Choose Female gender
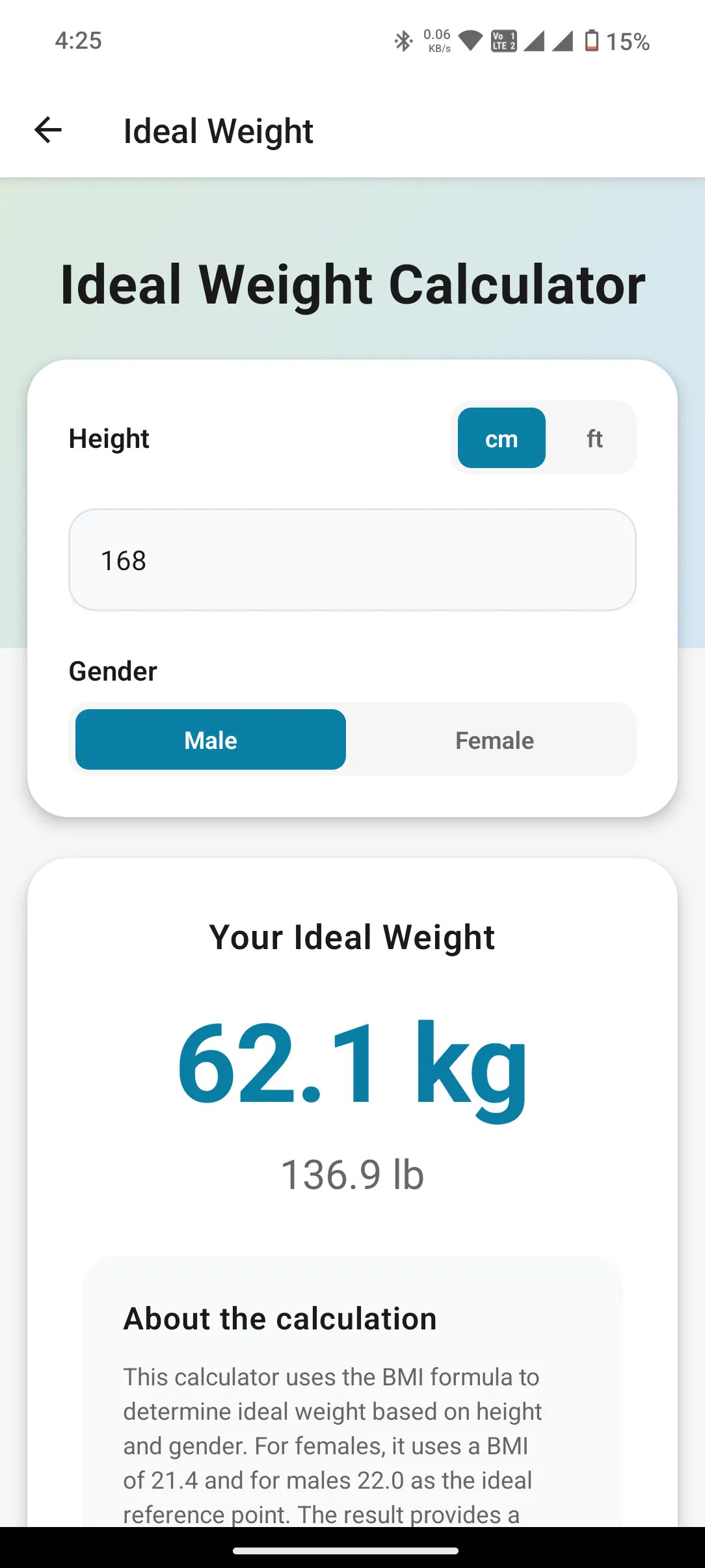Screen dimensions: 705x1568 pos(494,740)
